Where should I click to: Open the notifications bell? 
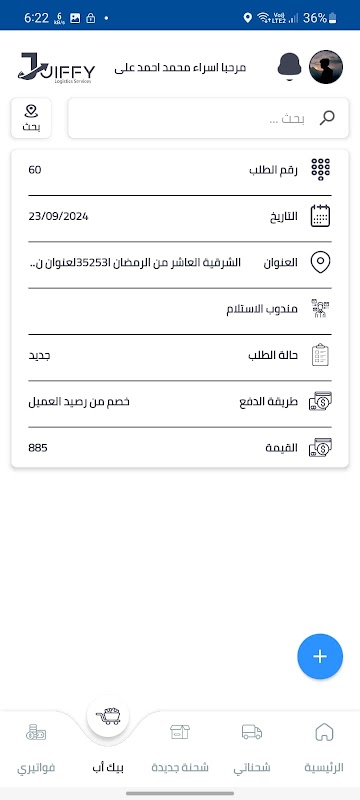(289, 67)
